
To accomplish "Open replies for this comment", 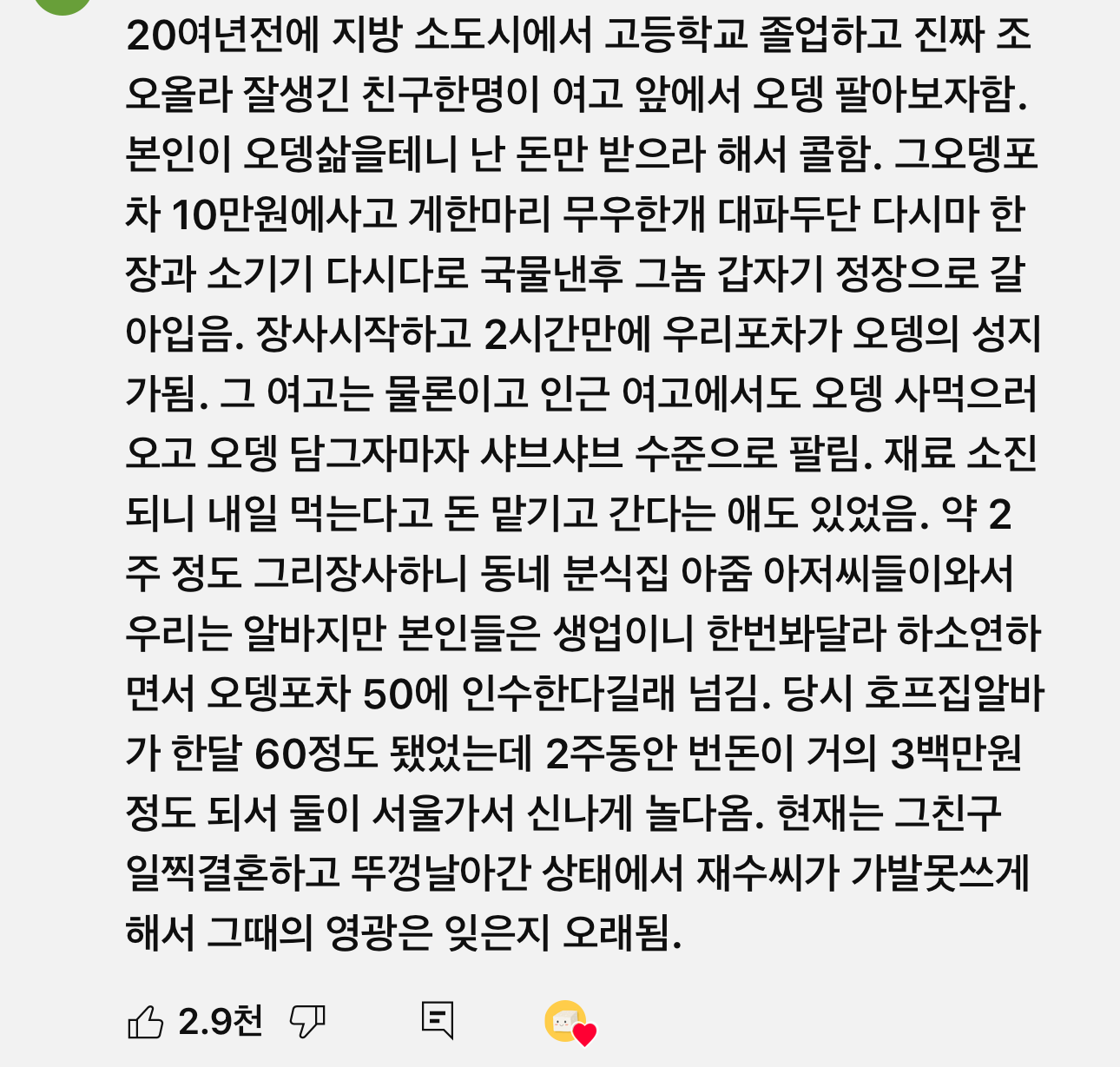I will 438,1020.
